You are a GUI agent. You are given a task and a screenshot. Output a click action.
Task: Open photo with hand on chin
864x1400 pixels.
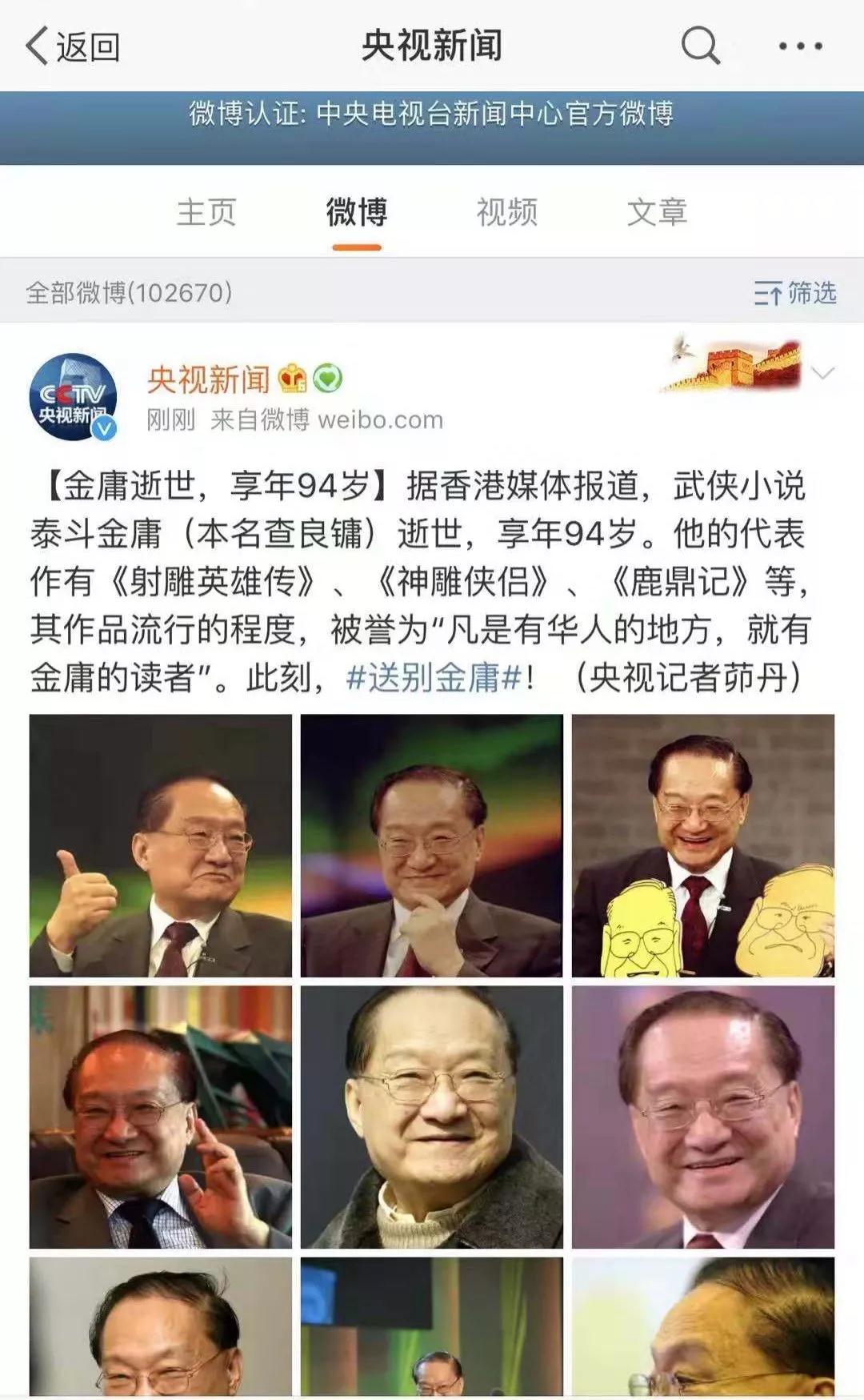click(x=432, y=845)
